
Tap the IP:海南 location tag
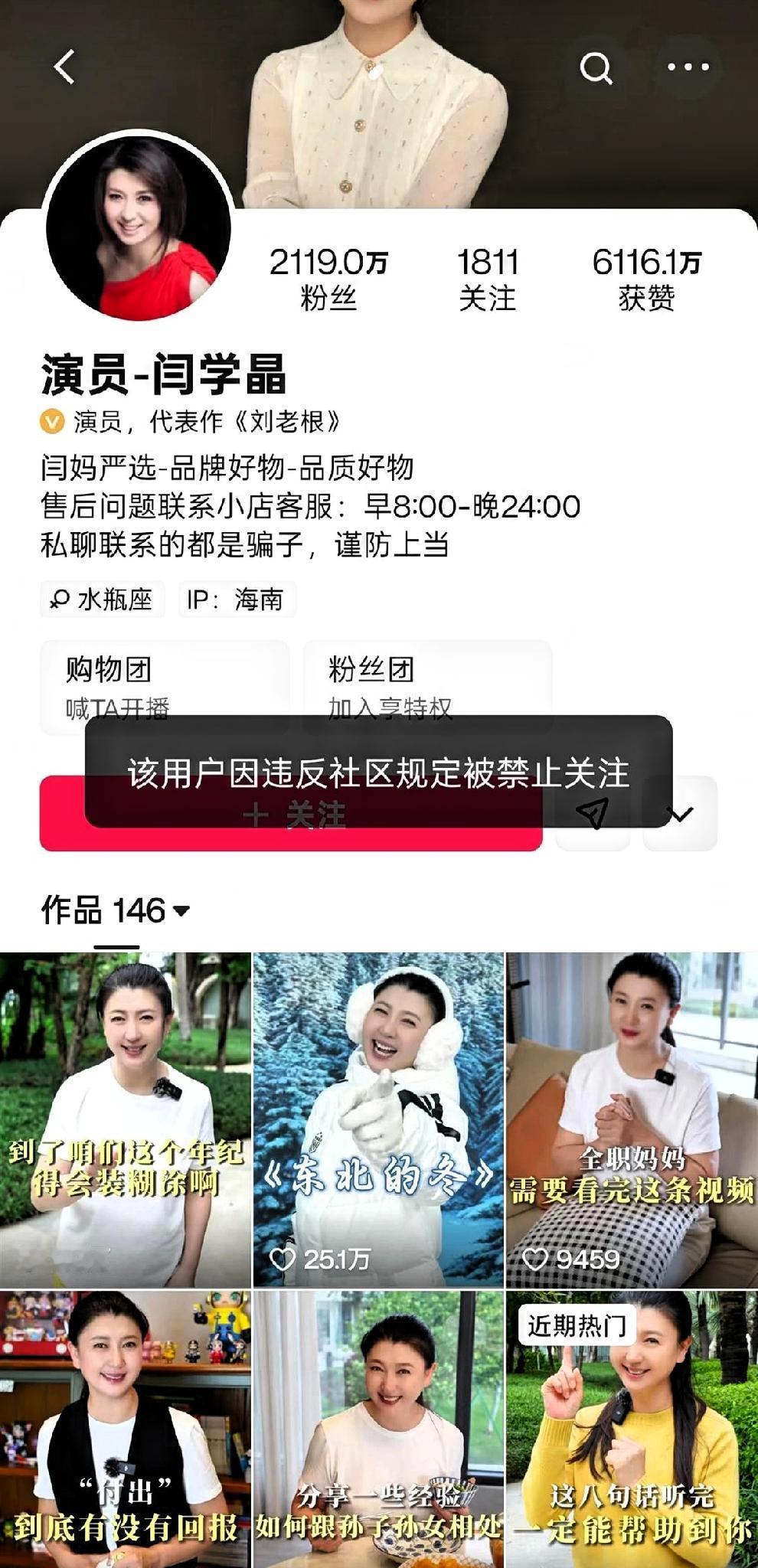(x=236, y=599)
